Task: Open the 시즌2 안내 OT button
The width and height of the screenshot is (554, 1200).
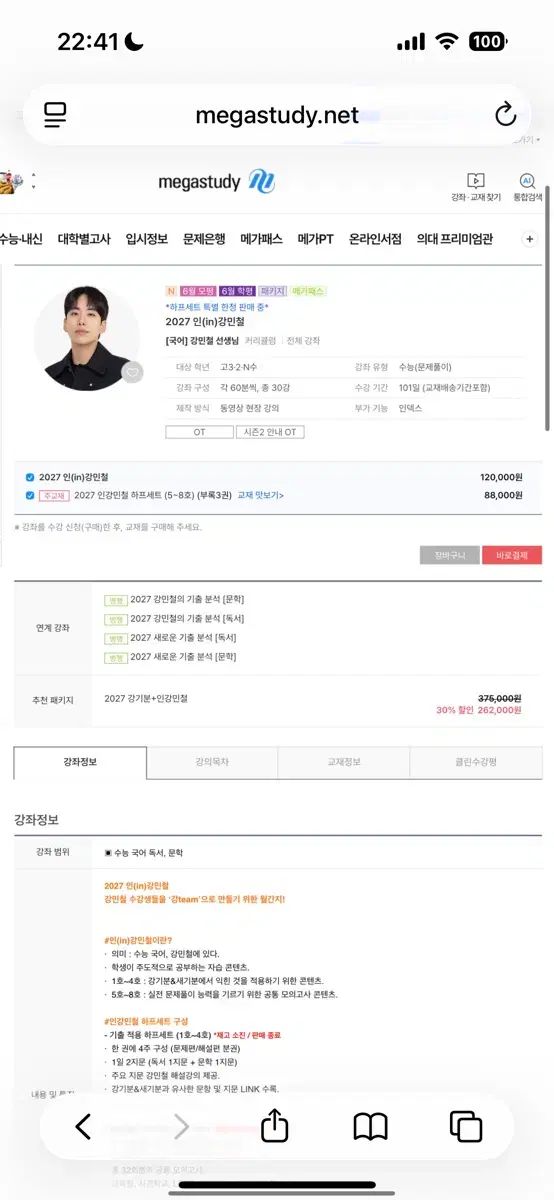Action: coord(269,432)
